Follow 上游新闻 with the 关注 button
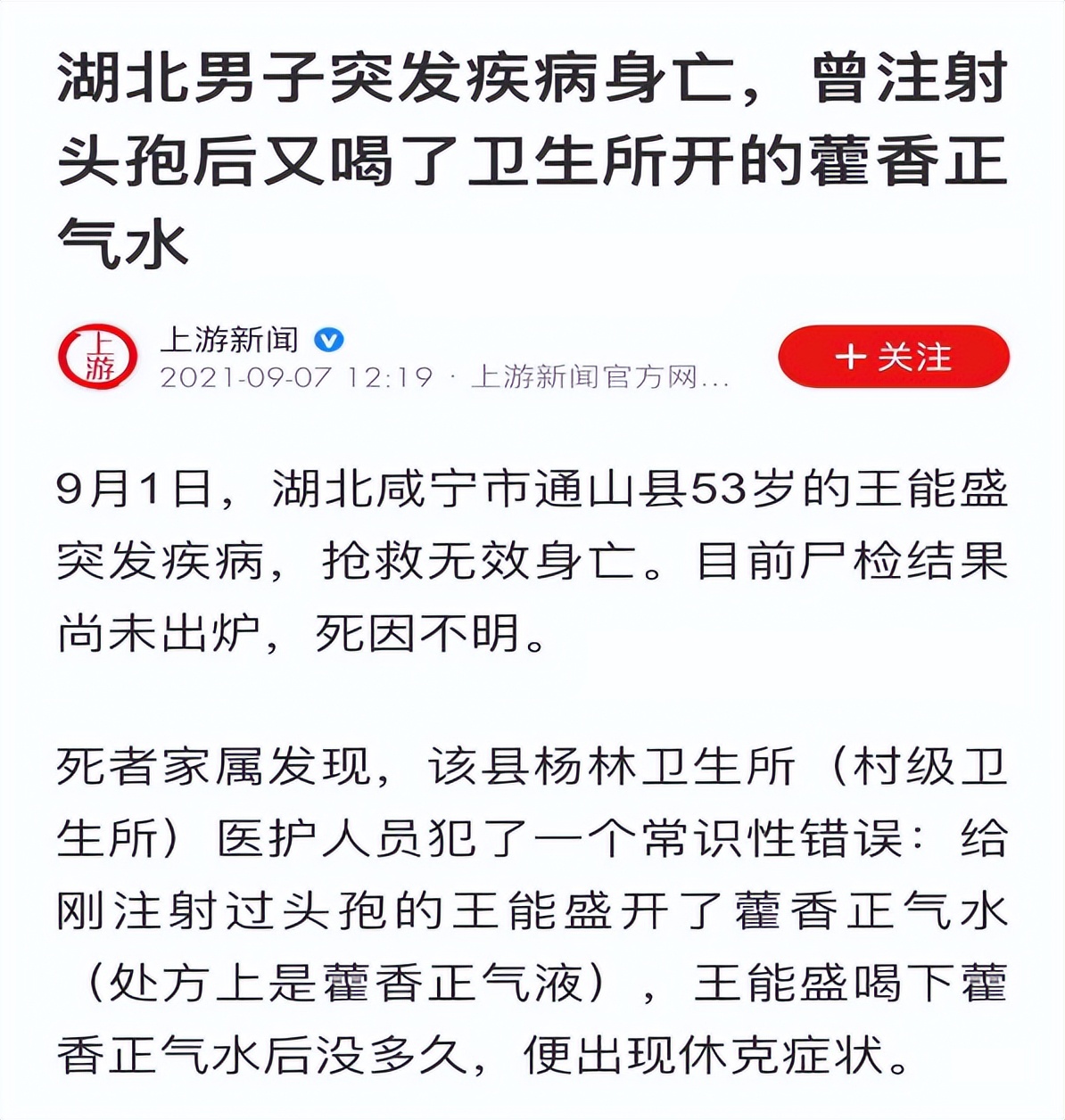The height and width of the screenshot is (1120, 1065). coord(893,357)
